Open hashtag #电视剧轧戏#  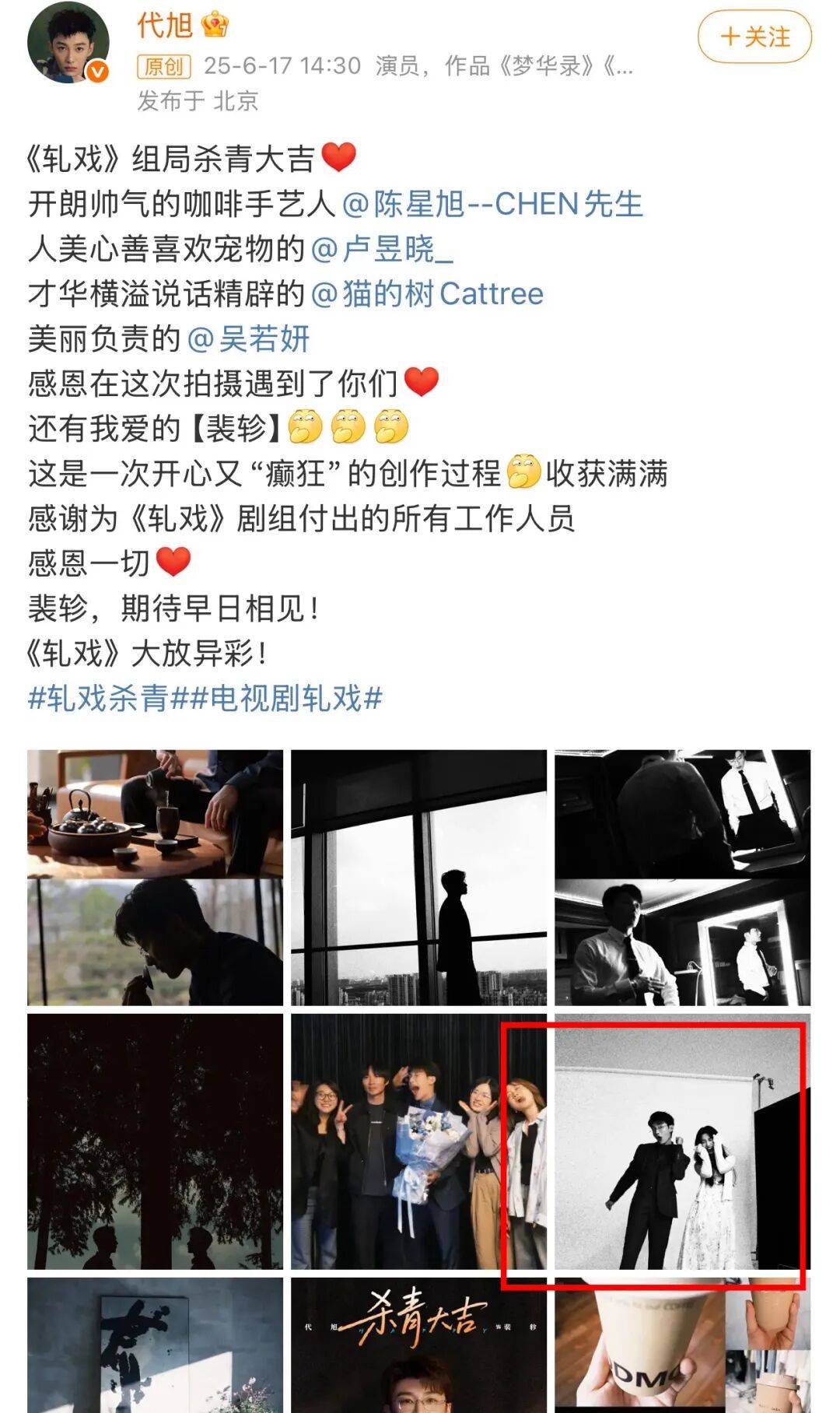tap(285, 698)
